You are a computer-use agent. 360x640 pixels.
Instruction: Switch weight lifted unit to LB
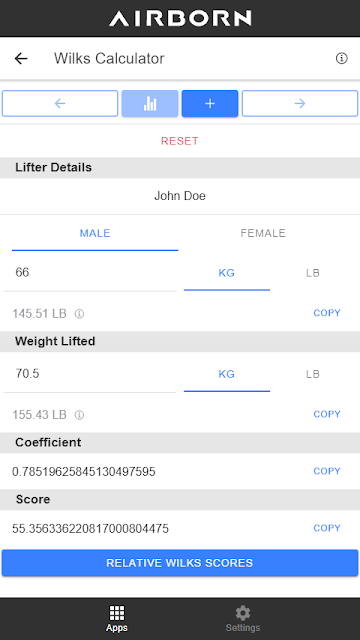tap(313, 374)
